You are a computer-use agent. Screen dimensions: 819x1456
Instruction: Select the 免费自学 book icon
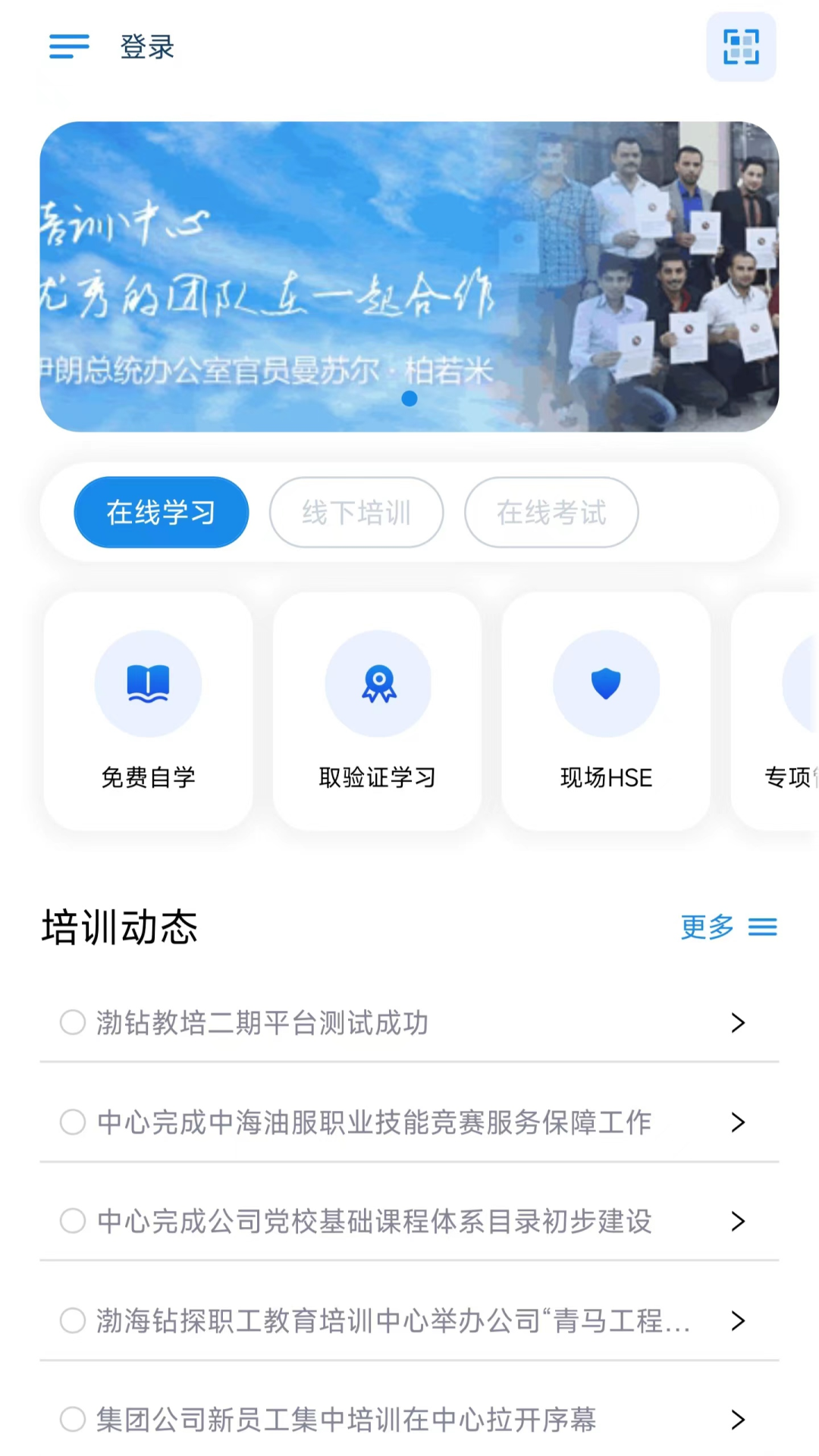coord(149,683)
